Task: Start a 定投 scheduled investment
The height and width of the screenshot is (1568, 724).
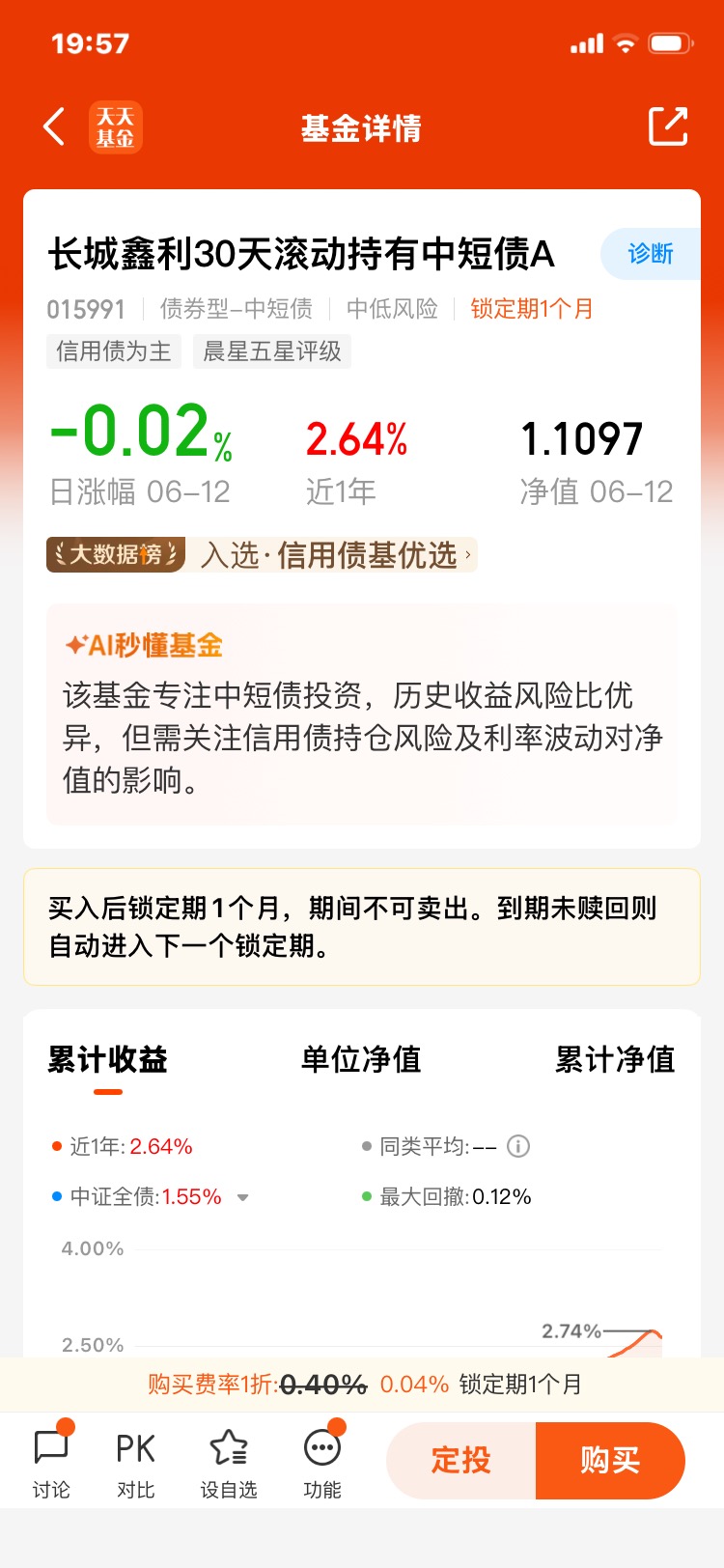Action: 461,1461
